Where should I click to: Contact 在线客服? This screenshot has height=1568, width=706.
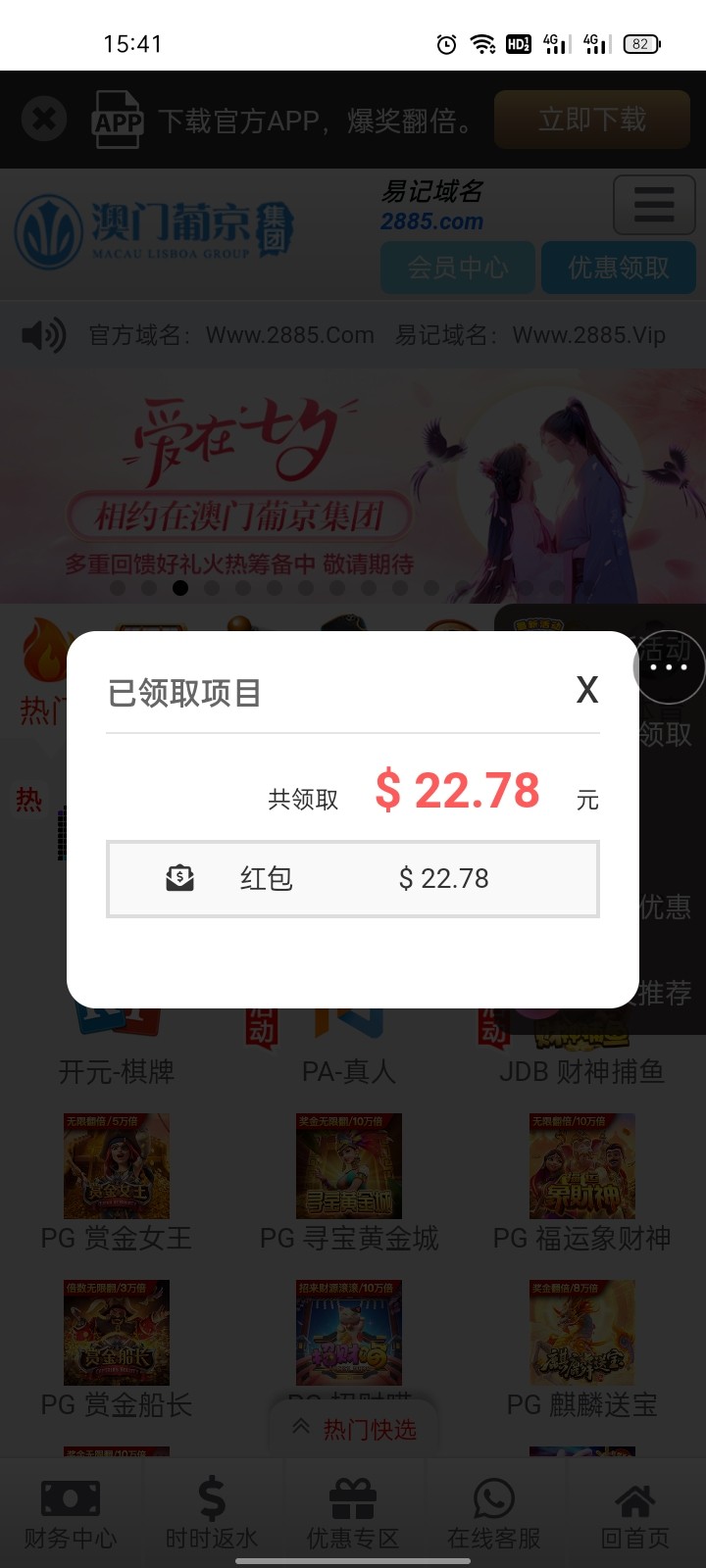pos(494,1514)
